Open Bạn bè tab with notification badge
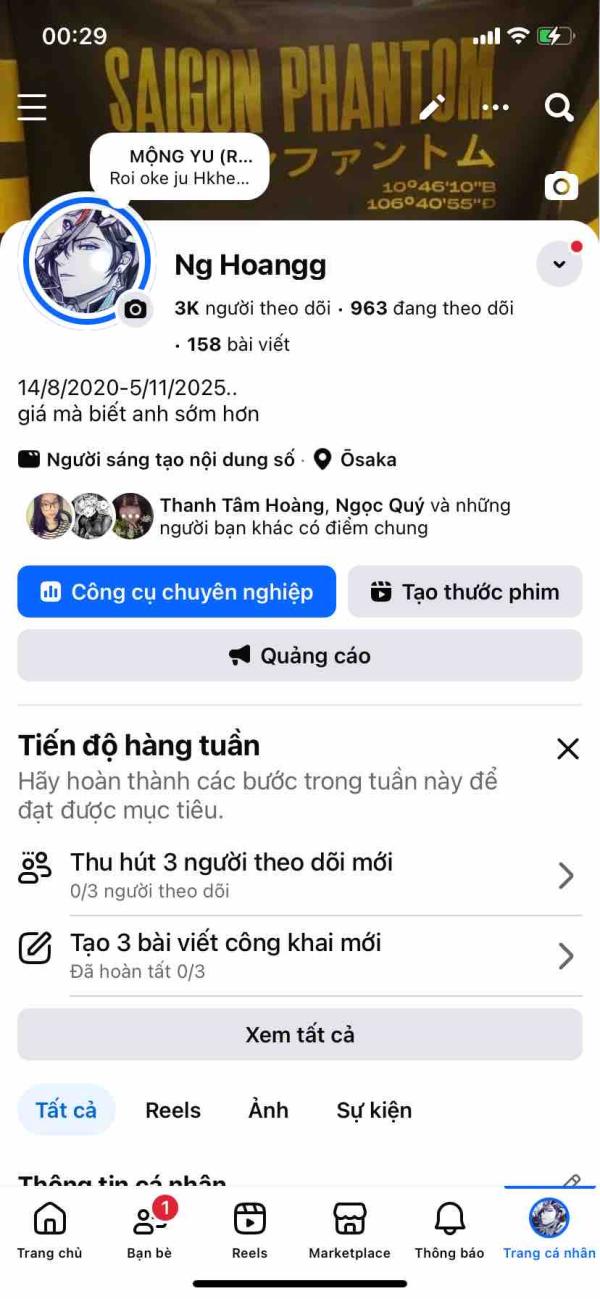Image resolution: width=600 pixels, height=1299 pixels. coord(150,1229)
